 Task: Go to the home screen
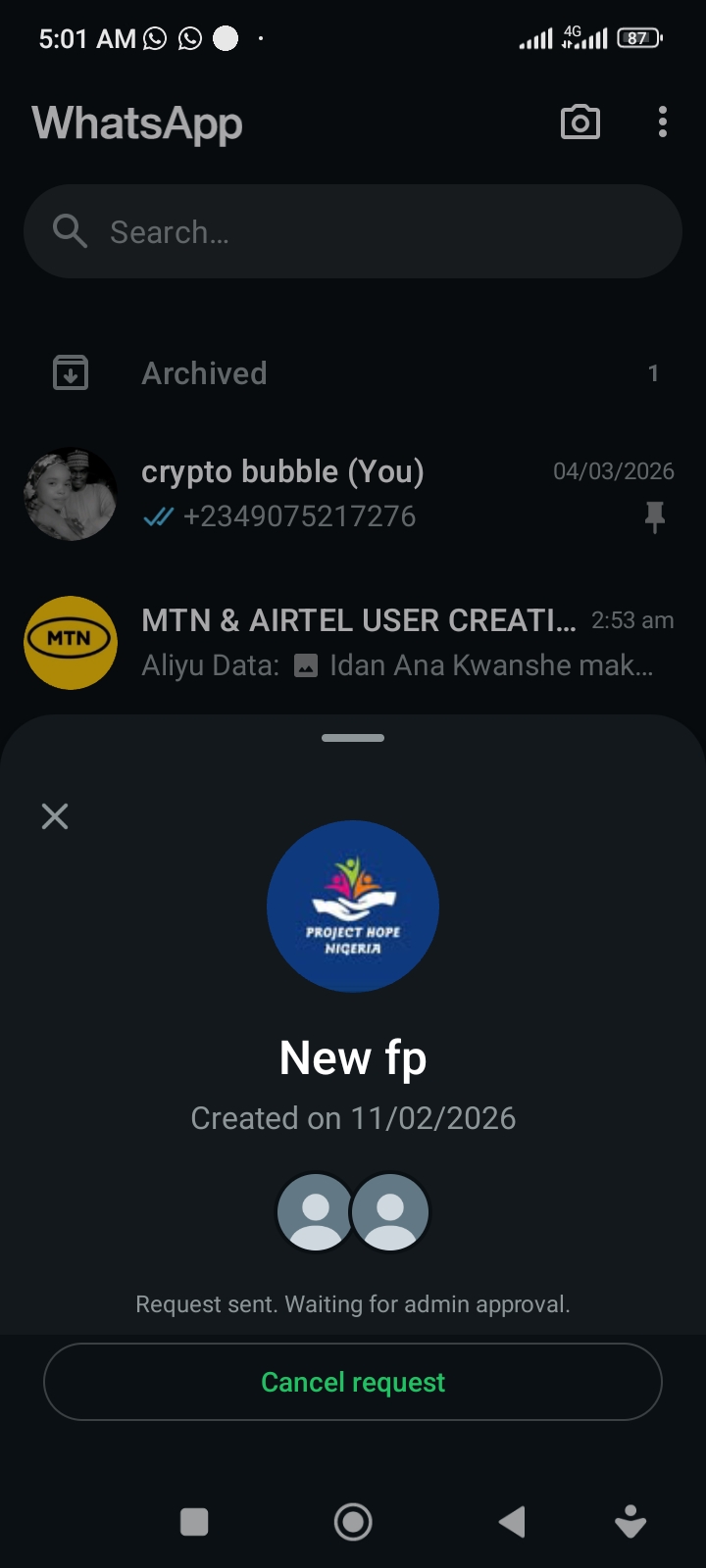(x=353, y=1522)
